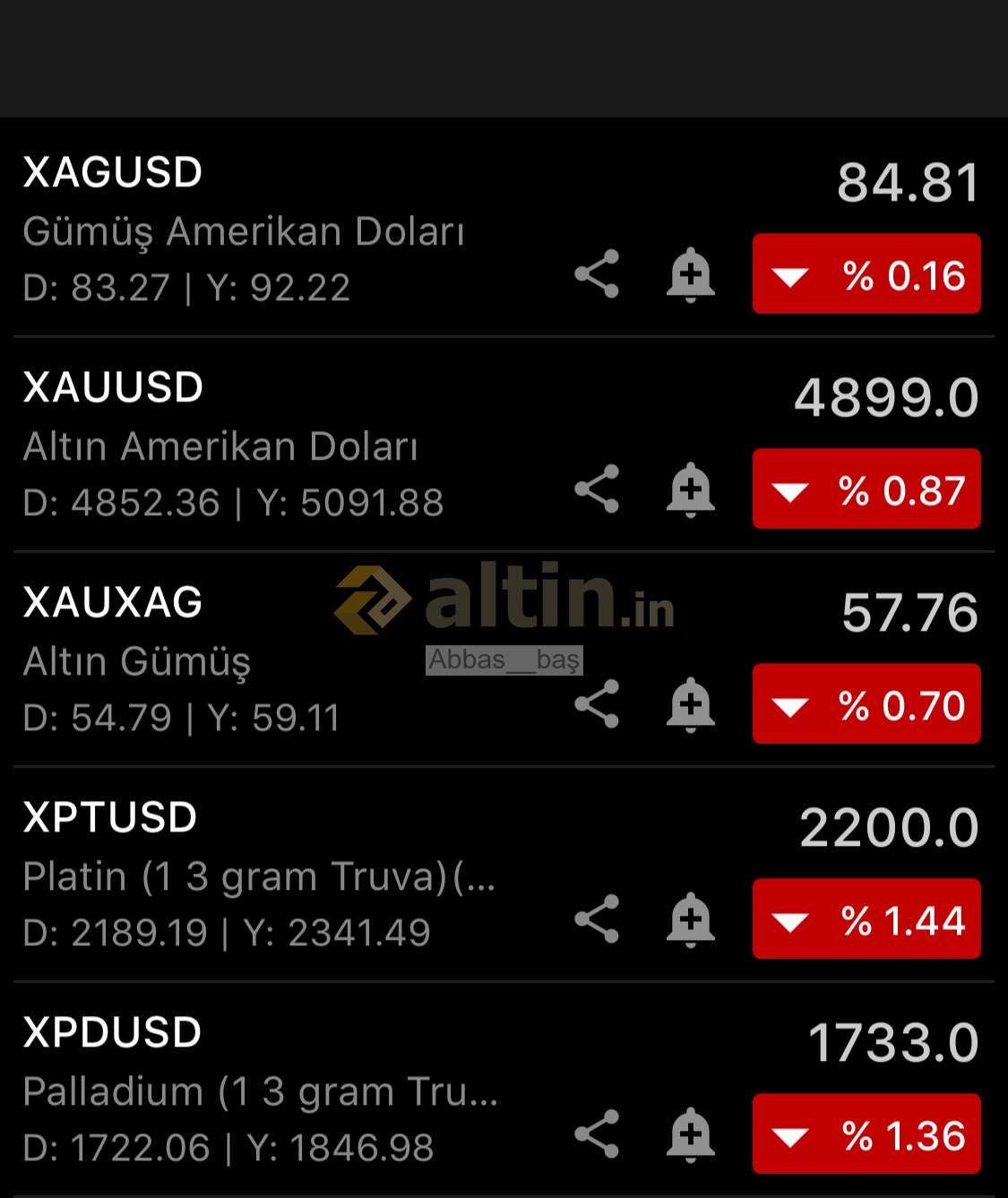This screenshot has height=1198, width=1008.
Task: Share the XAUXAG ratio quote
Action: click(597, 704)
